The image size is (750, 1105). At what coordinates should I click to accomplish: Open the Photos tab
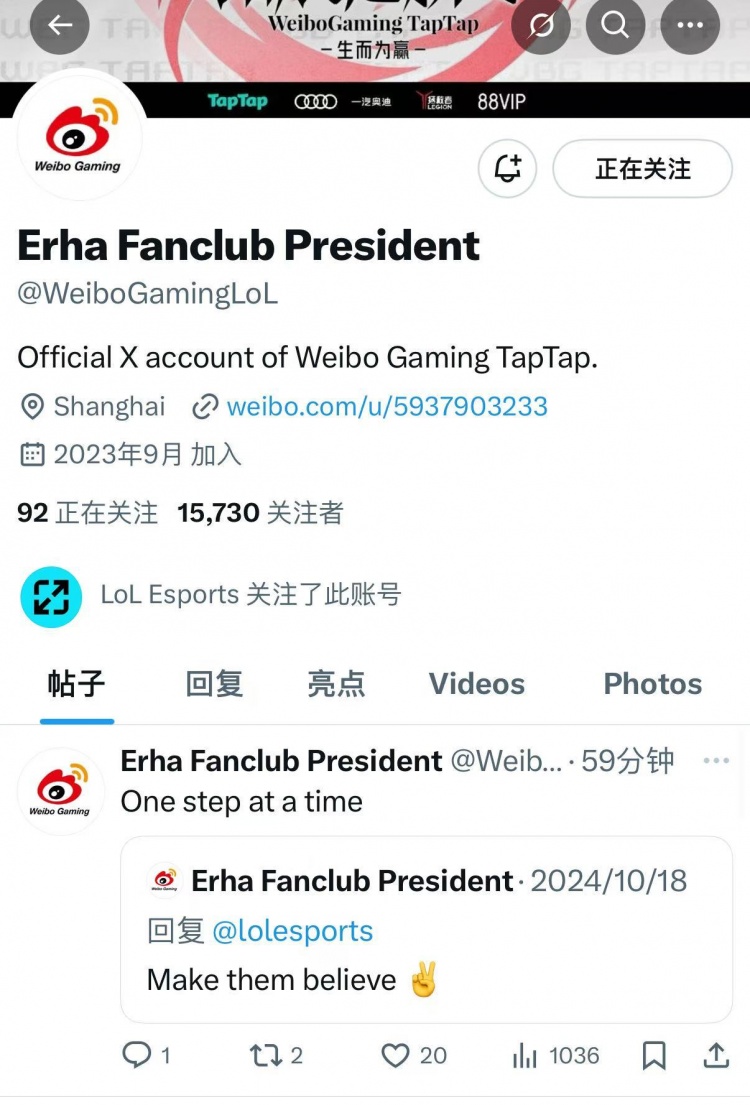652,684
